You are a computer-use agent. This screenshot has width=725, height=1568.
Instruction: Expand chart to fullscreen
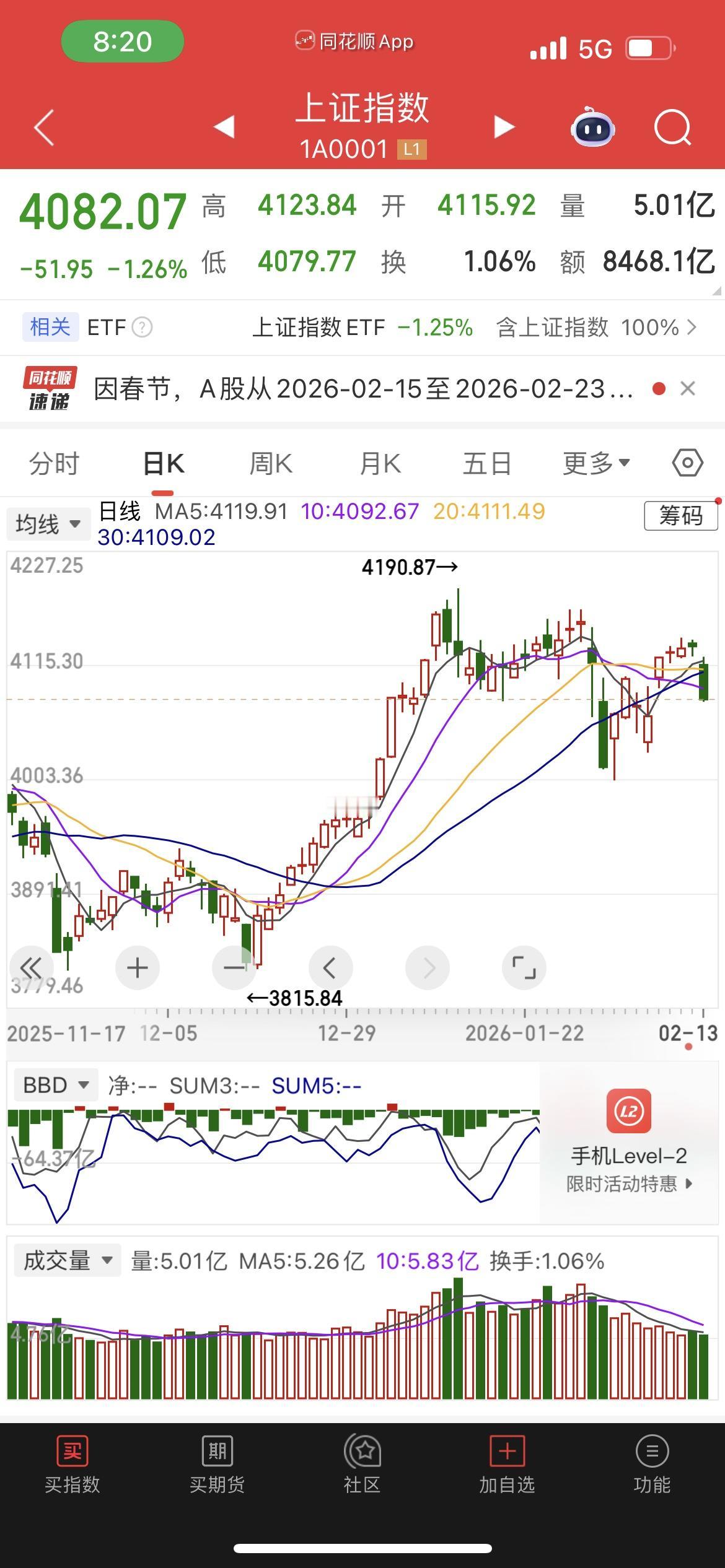(x=524, y=967)
